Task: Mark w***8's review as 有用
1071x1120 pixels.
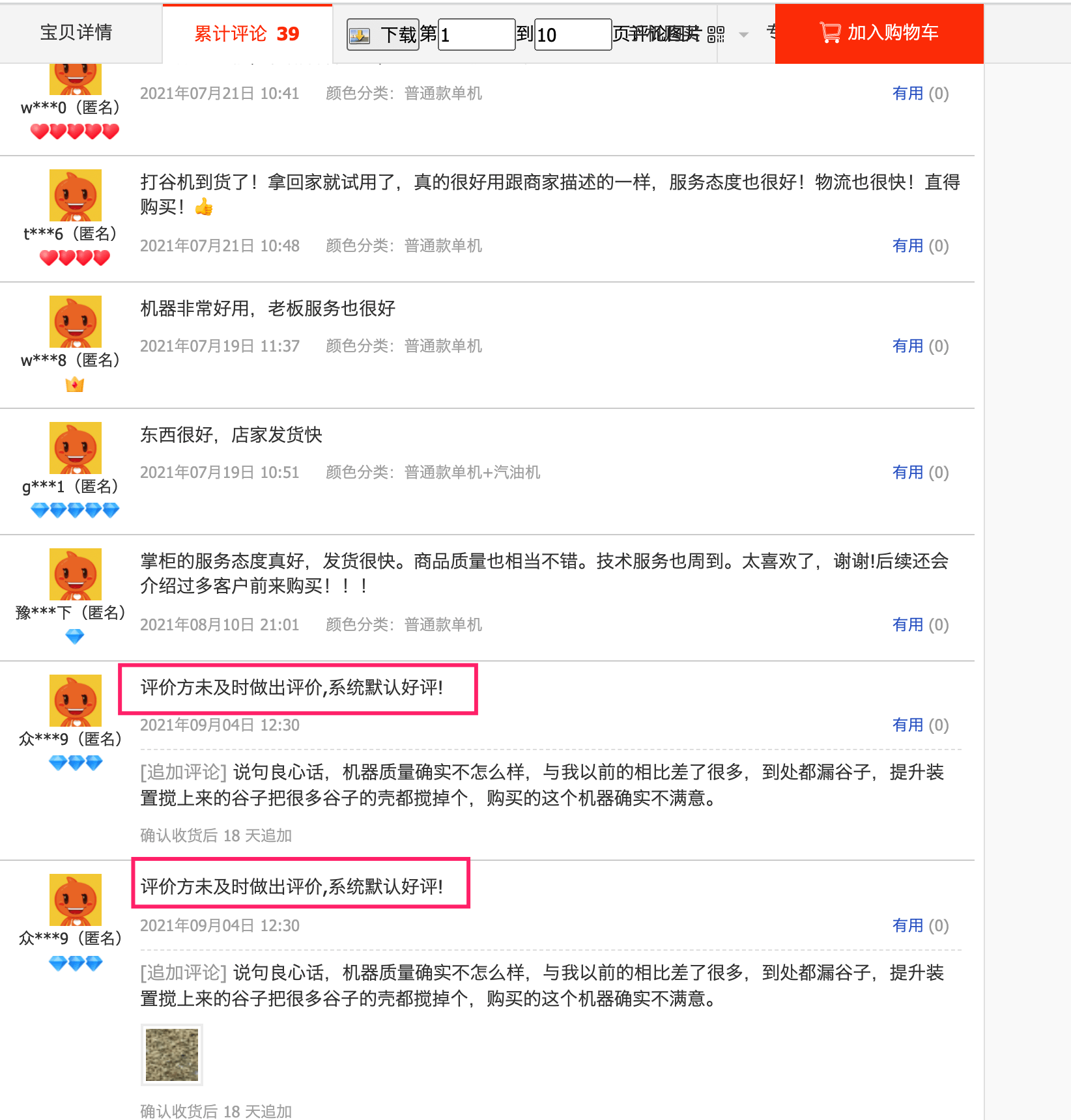Action: coord(919,346)
